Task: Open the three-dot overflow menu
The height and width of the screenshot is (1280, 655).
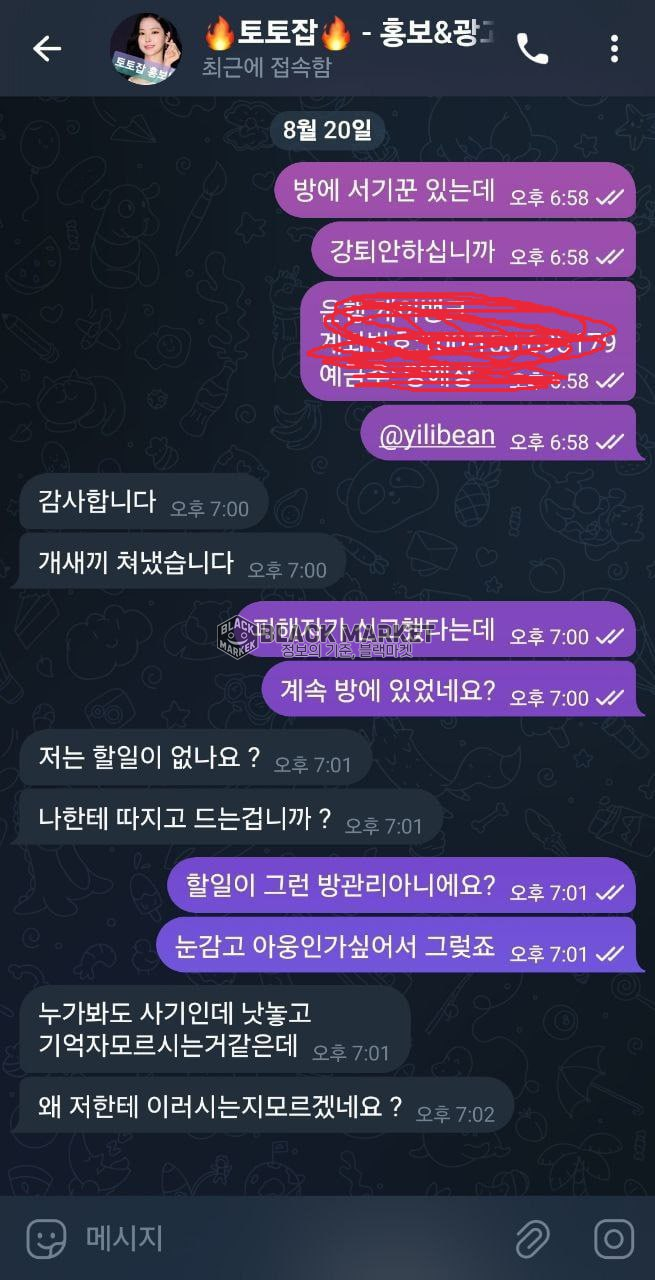Action: point(614,48)
